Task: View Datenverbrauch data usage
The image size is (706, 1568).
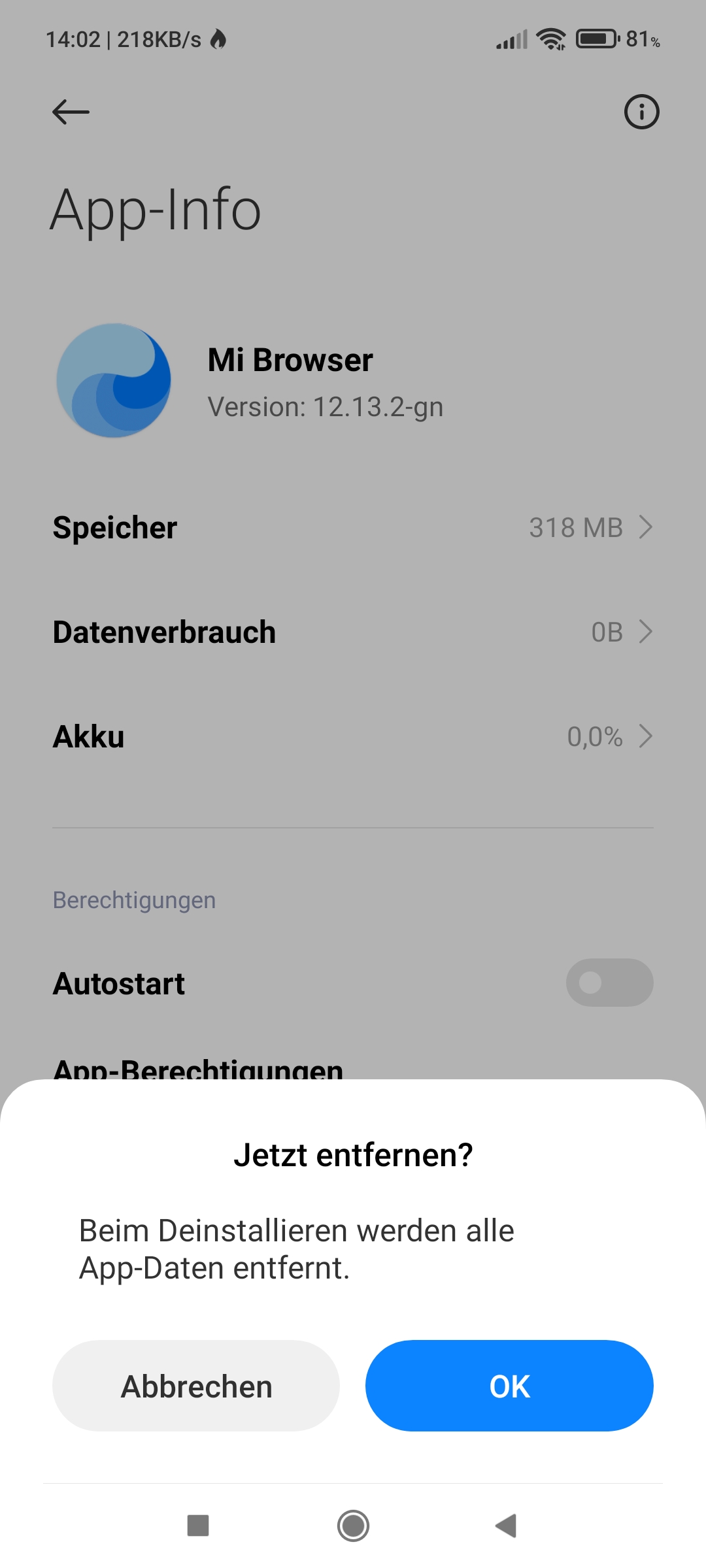Action: pos(353,632)
